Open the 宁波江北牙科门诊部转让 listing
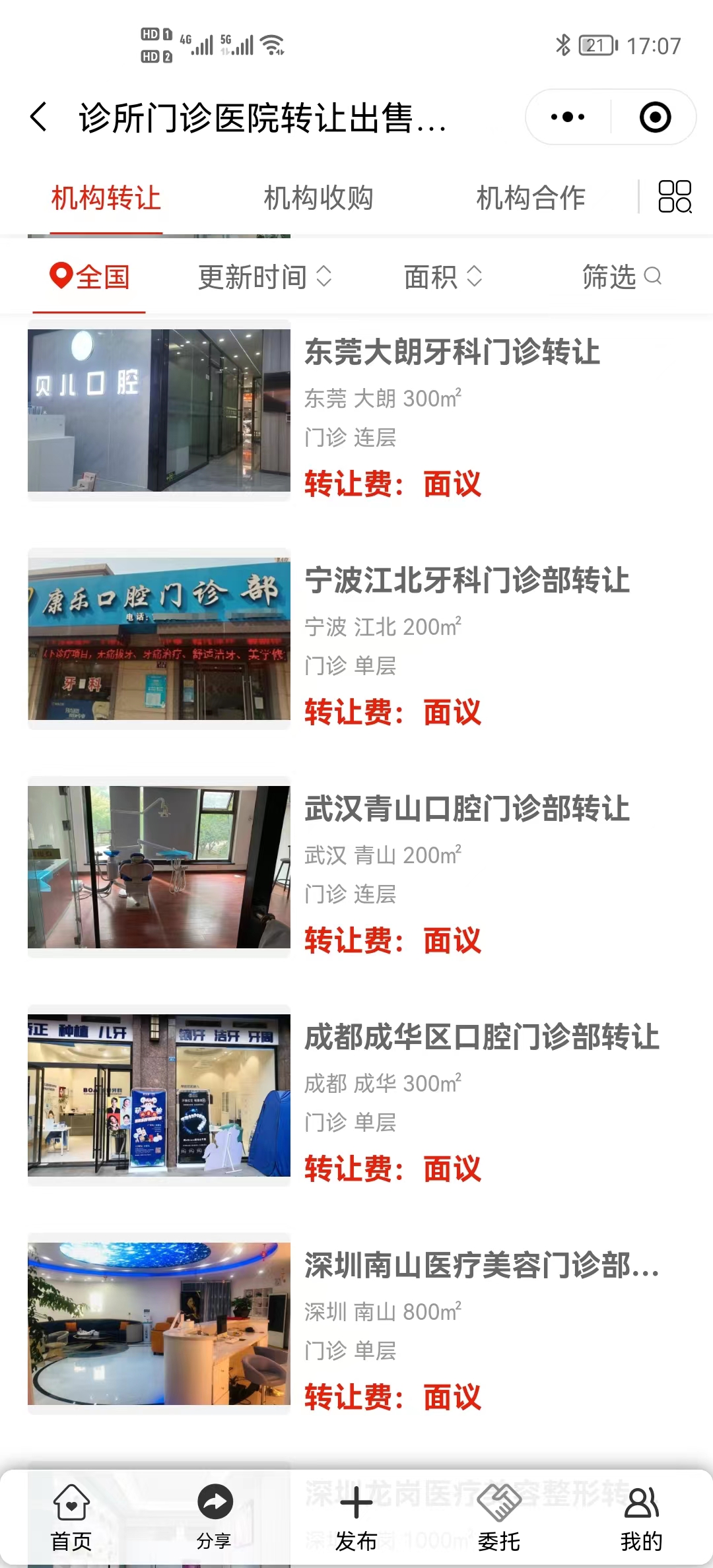The height and width of the screenshot is (1568, 713). (x=467, y=580)
